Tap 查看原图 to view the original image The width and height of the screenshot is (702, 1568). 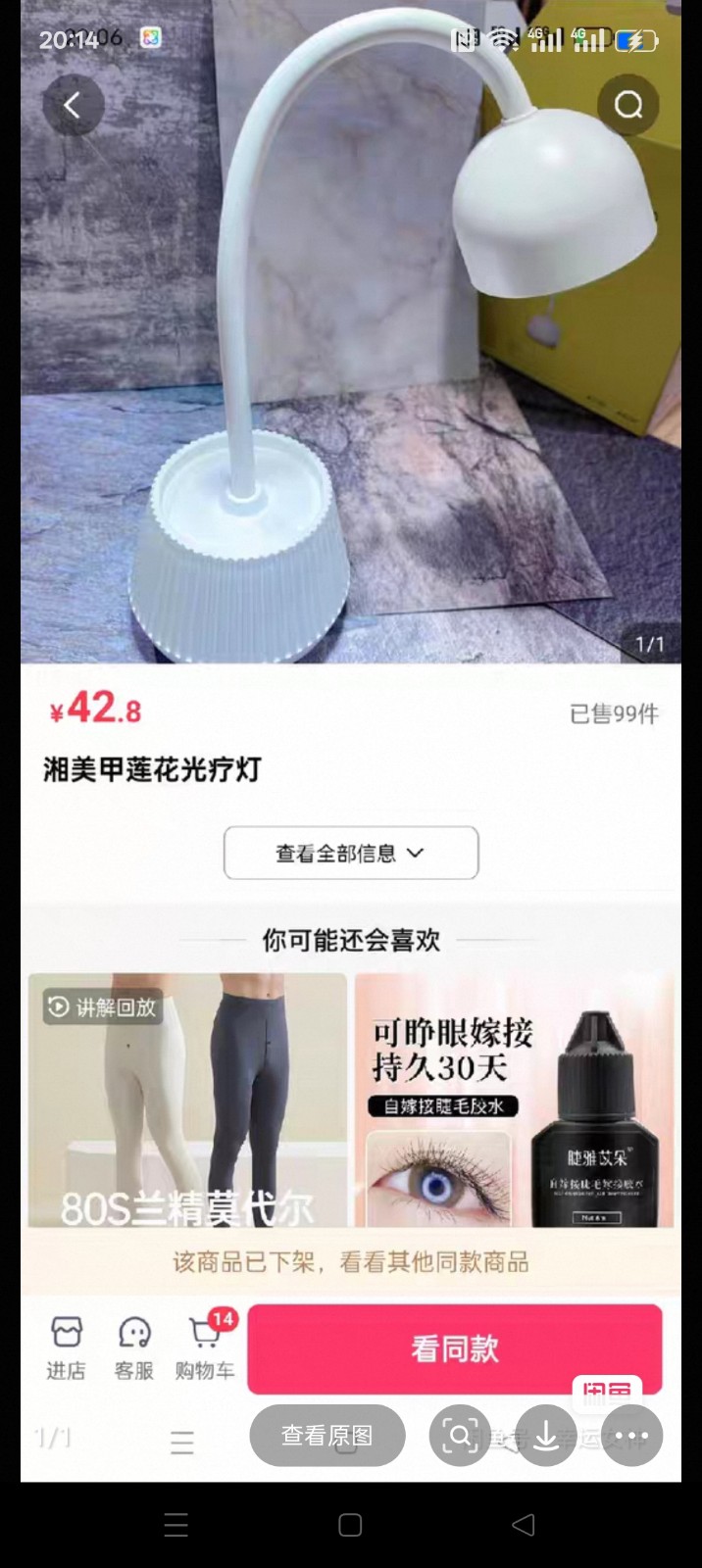click(327, 1436)
